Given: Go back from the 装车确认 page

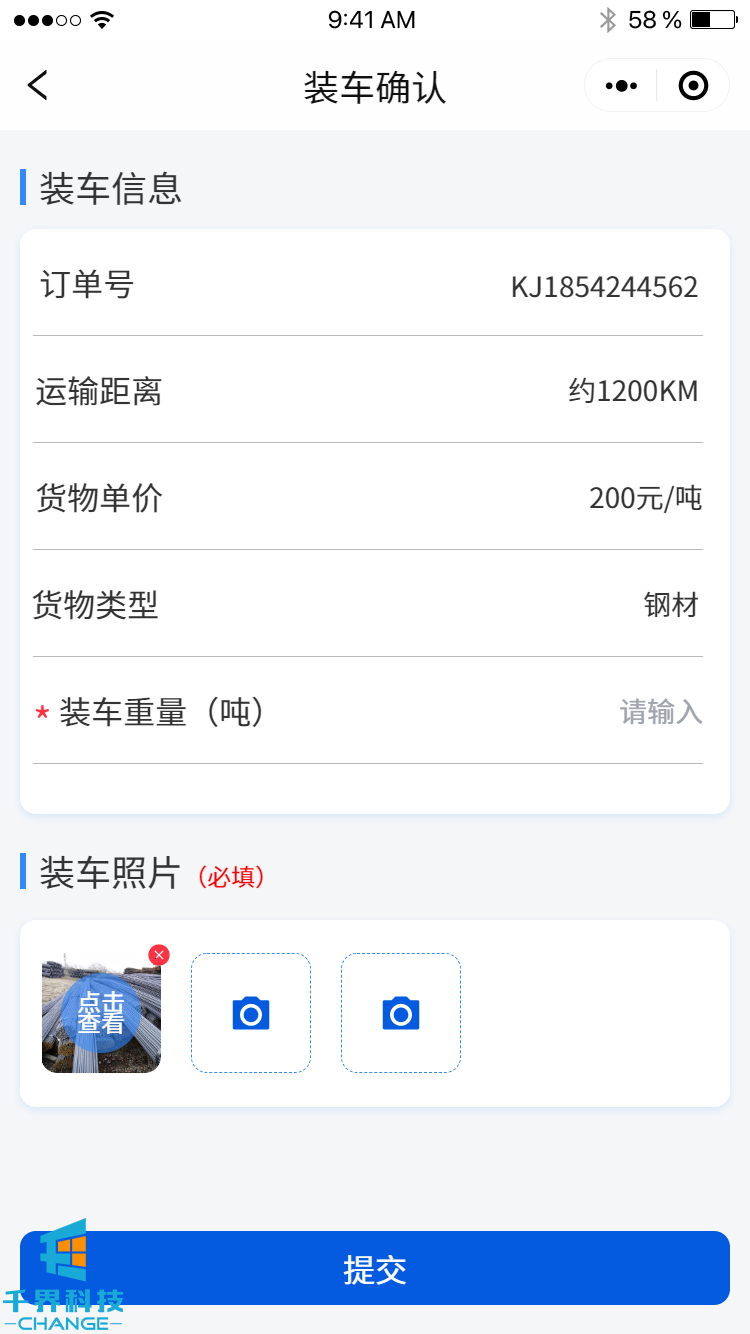Looking at the screenshot, I should click(38, 86).
